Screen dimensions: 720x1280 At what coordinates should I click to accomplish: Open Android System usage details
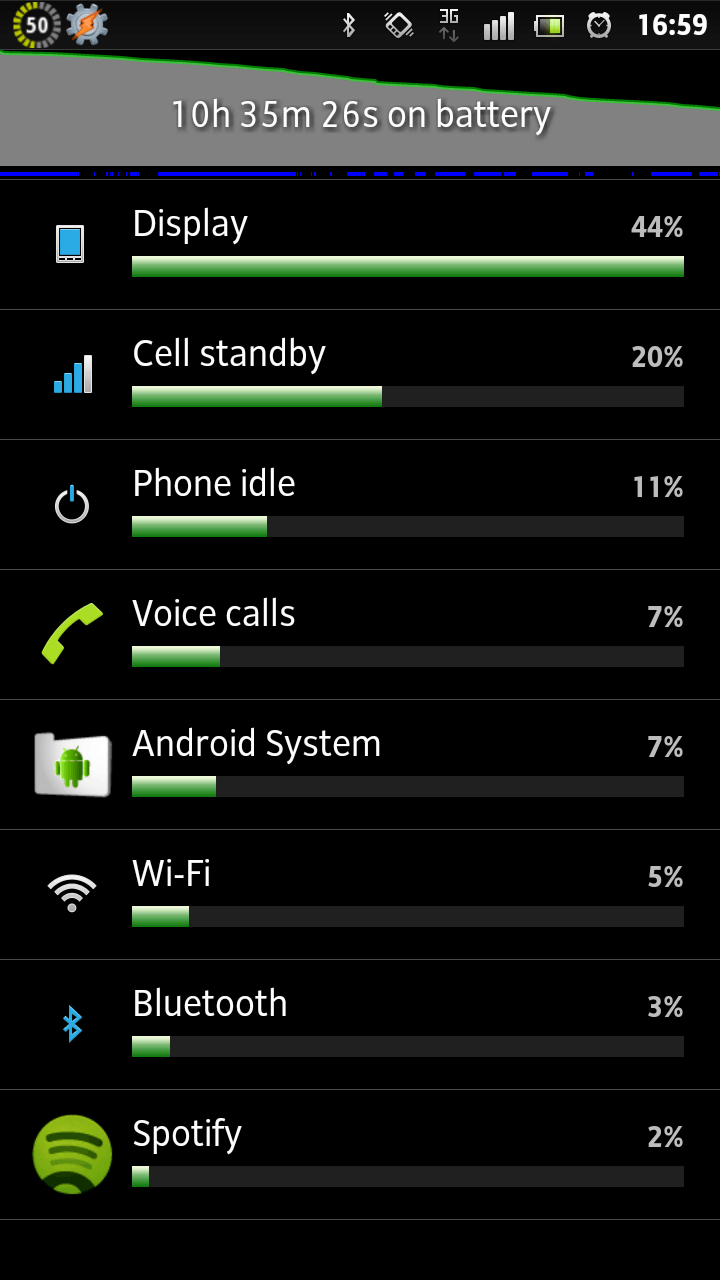[360, 765]
